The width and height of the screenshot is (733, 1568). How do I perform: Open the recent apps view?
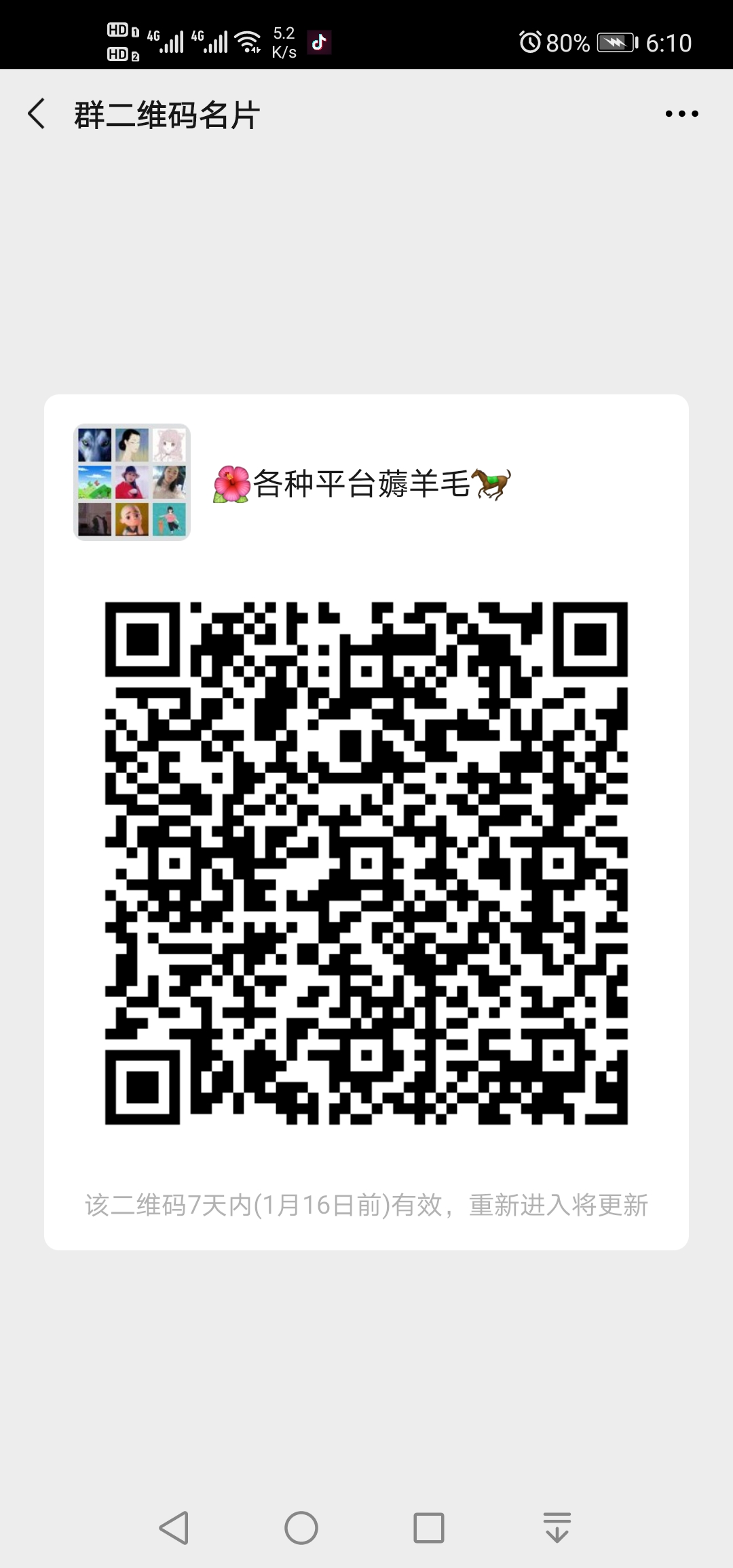[x=428, y=1528]
